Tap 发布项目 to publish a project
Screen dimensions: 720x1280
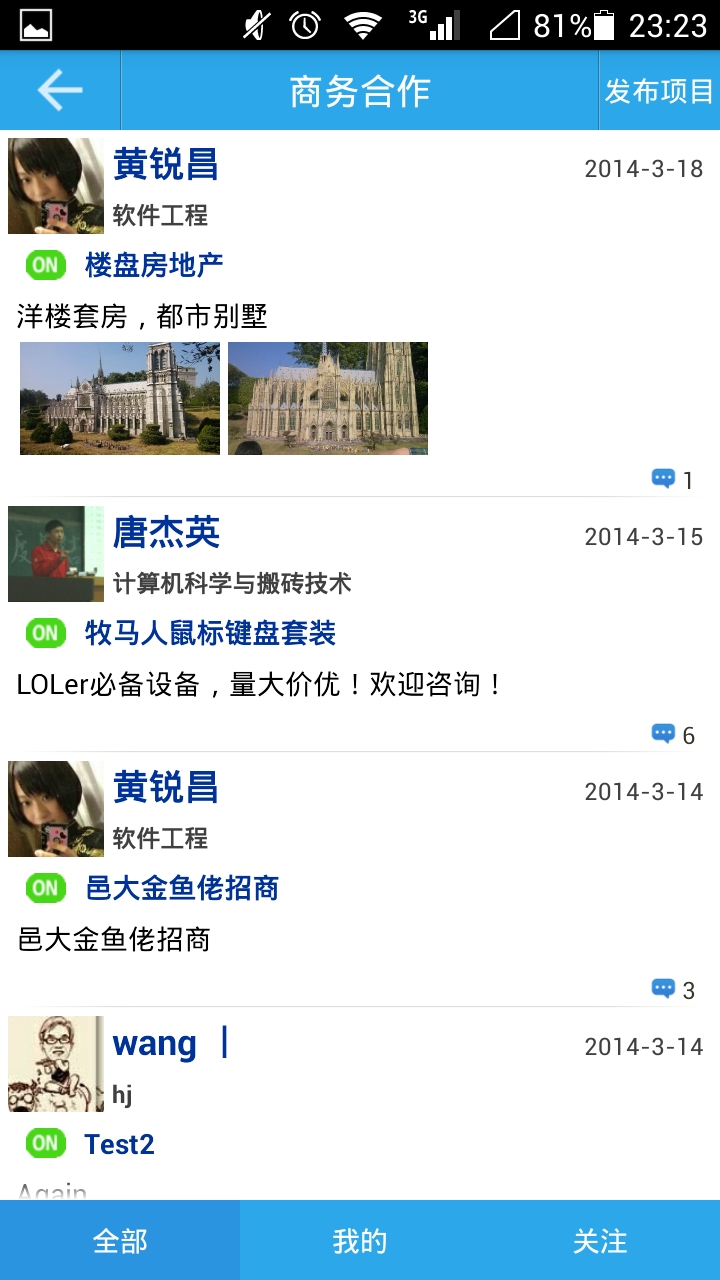(659, 91)
